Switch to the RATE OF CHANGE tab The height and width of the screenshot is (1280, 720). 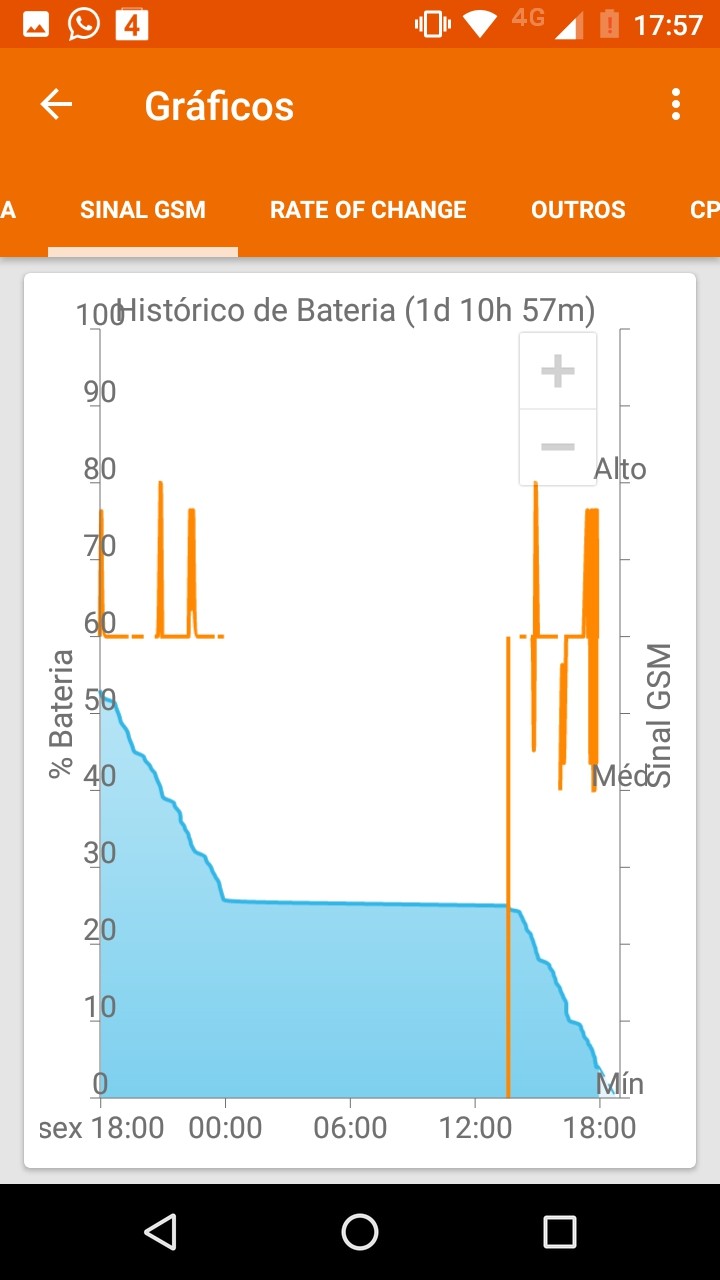point(368,210)
